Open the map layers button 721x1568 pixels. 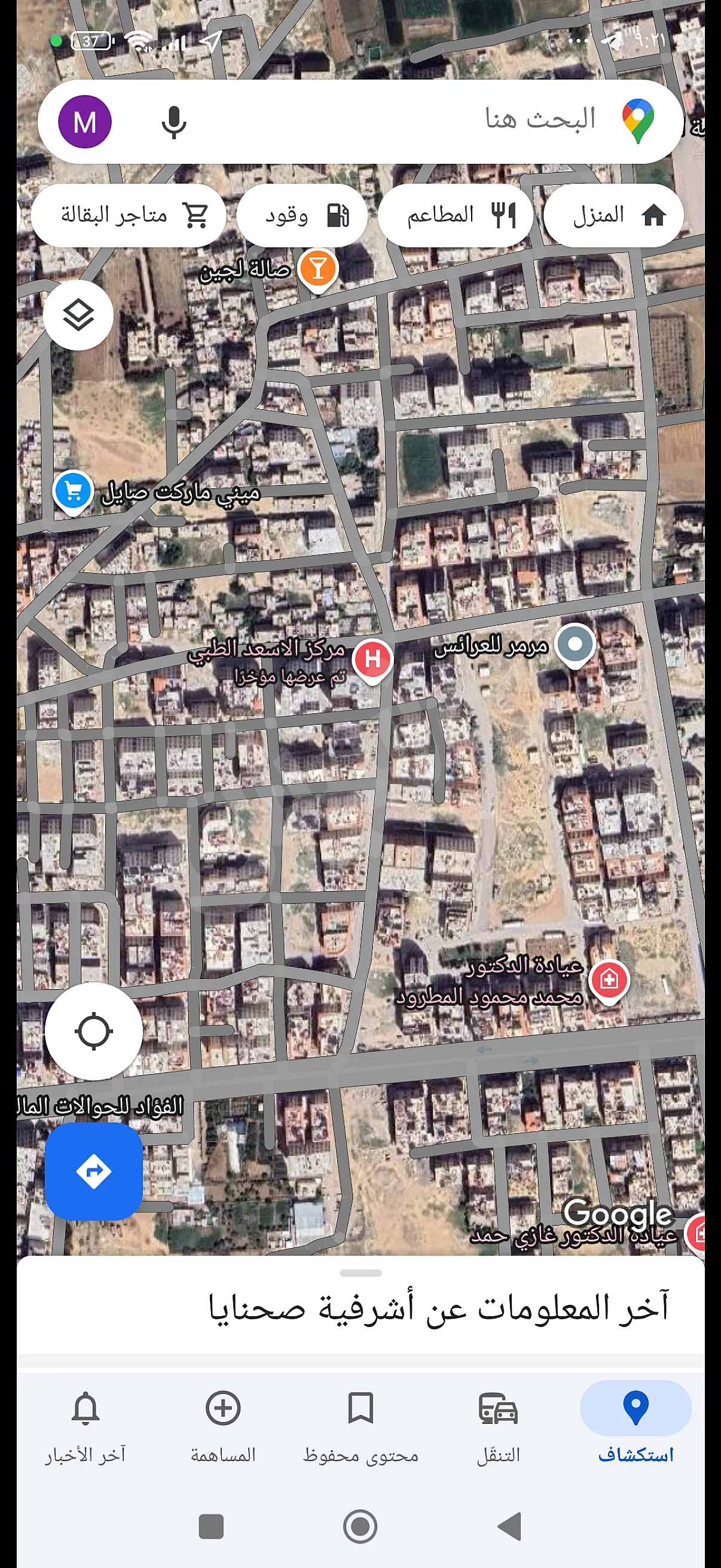click(78, 315)
